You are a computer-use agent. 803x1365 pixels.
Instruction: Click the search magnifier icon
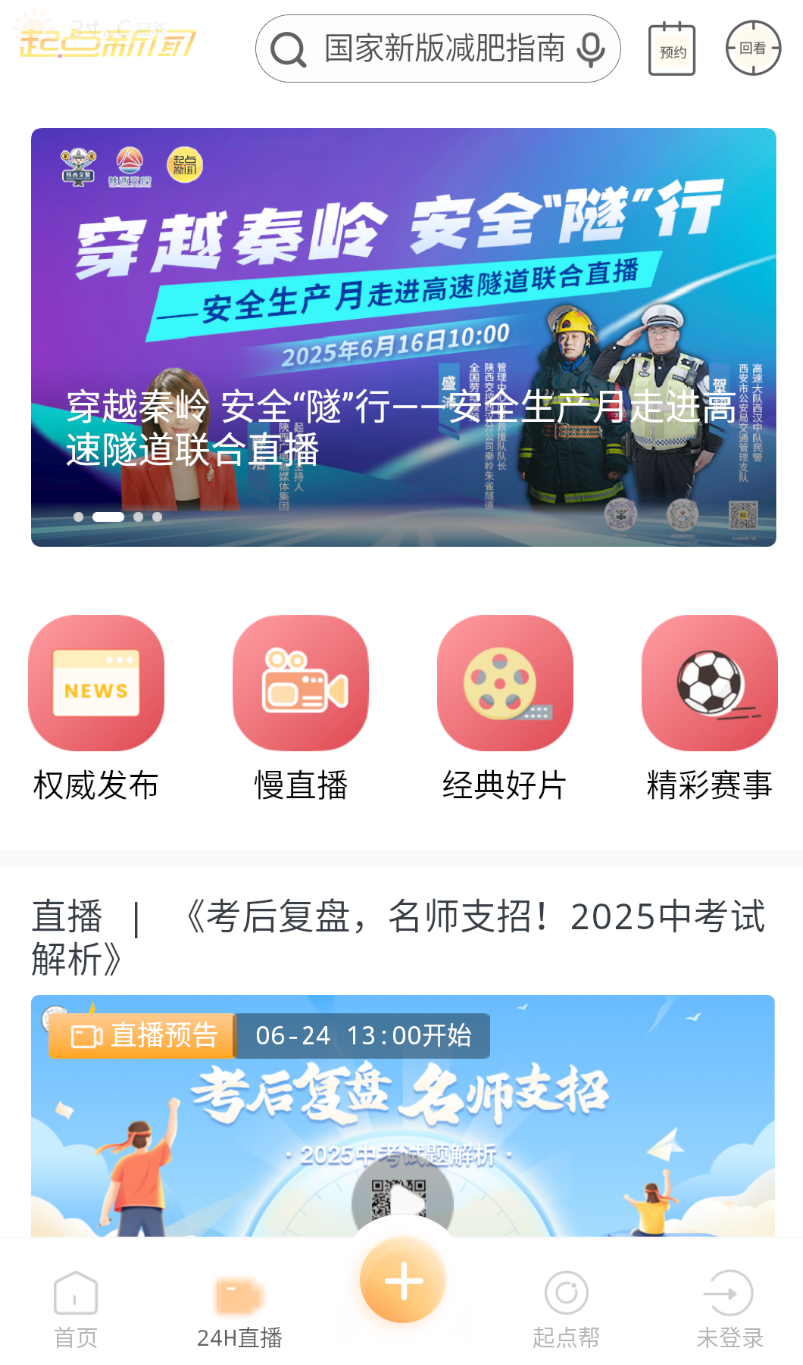(288, 48)
